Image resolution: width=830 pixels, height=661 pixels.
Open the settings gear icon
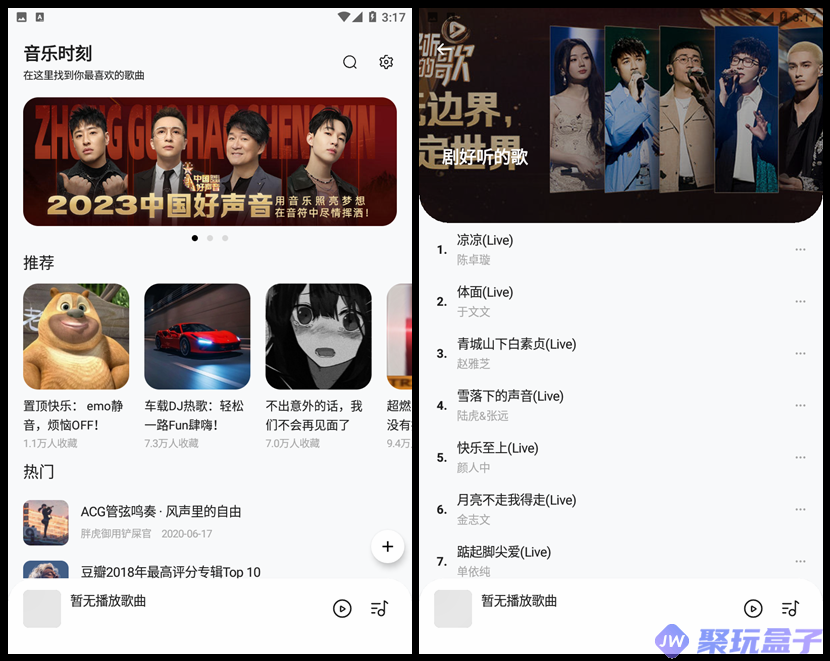tap(386, 62)
